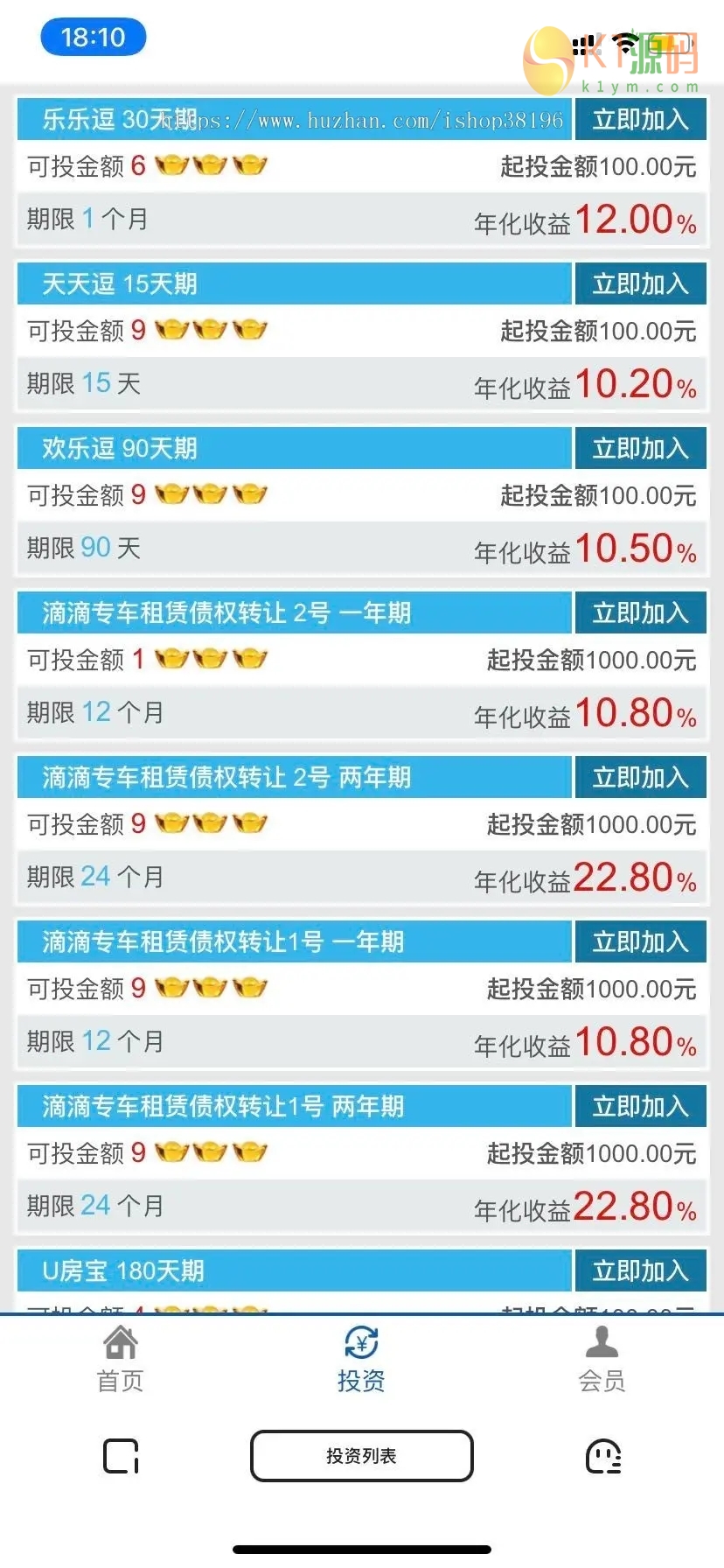
Task: Select 立即加入 on 欢乐逗 90天期
Action: pos(640,448)
